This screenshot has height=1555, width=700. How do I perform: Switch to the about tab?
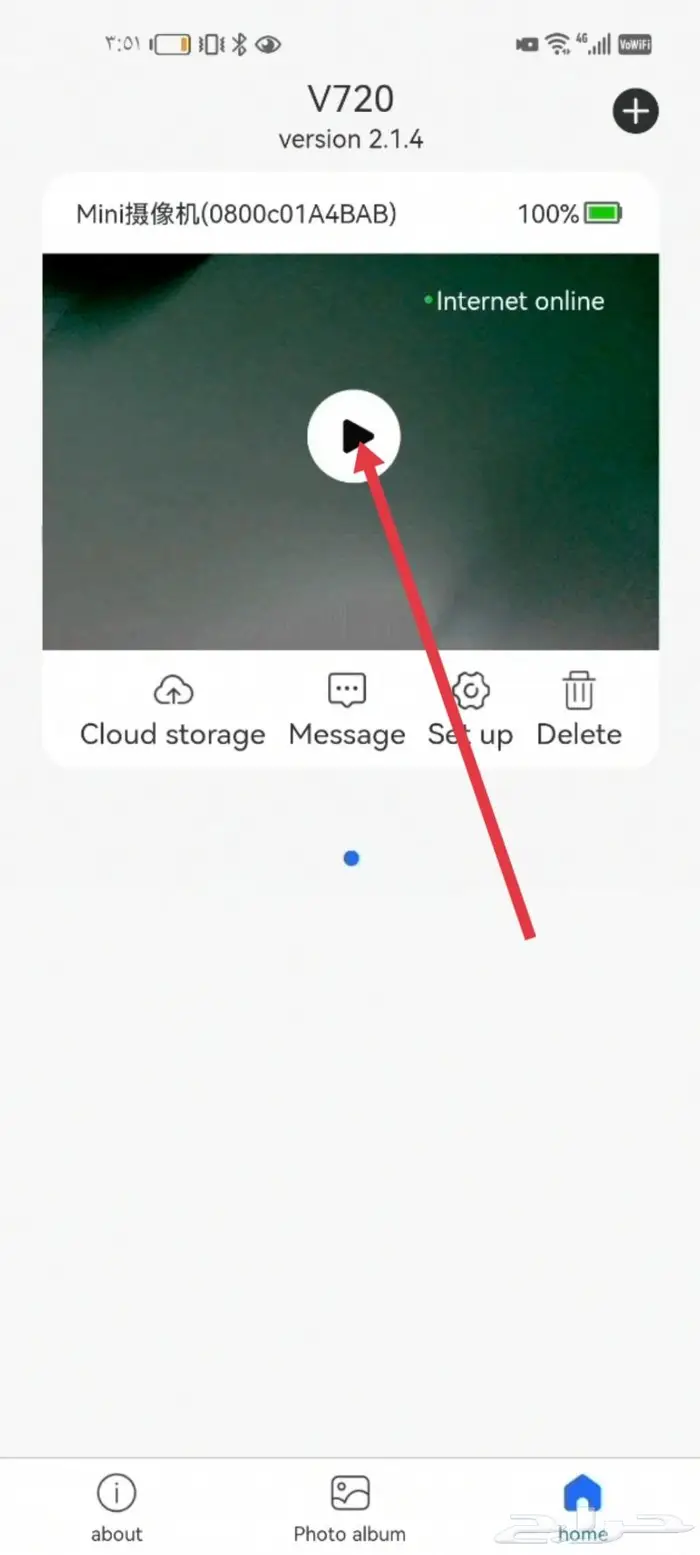point(117,1507)
